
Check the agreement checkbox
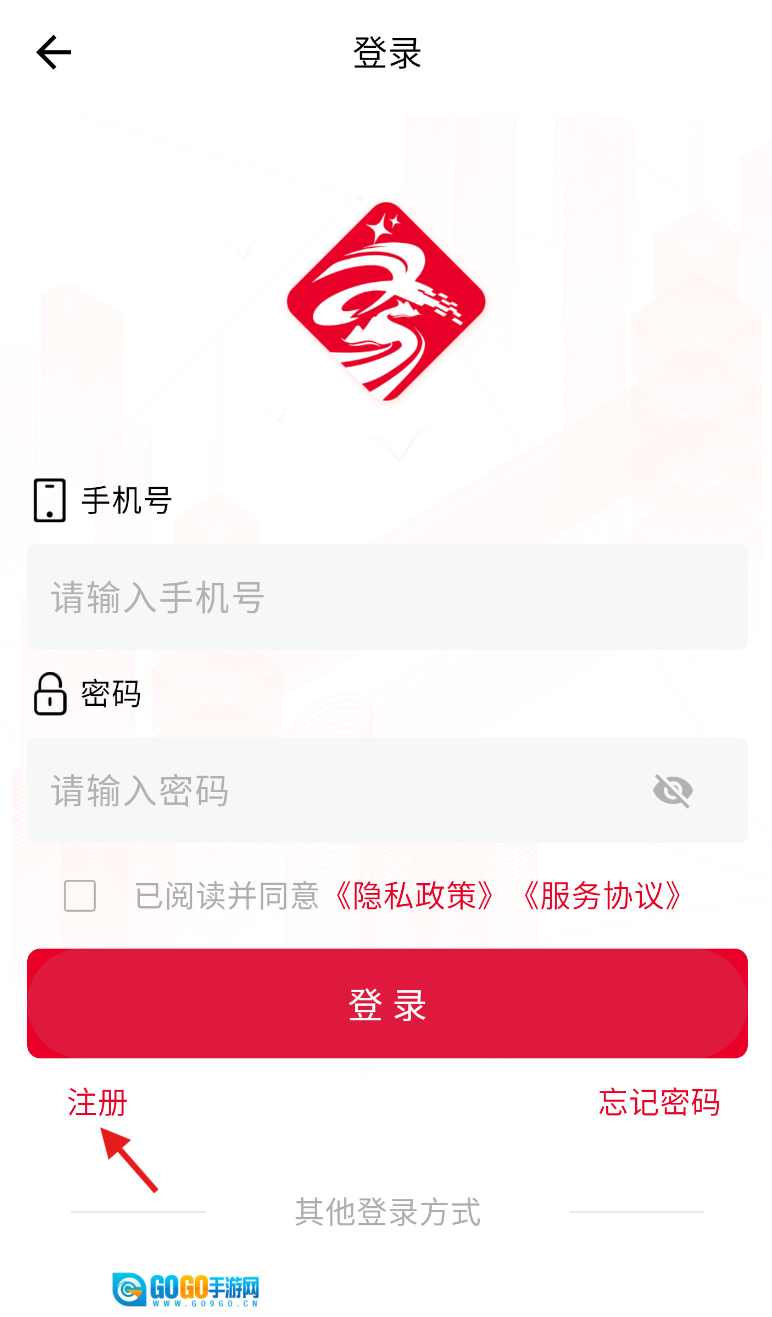pyautogui.click(x=80, y=896)
